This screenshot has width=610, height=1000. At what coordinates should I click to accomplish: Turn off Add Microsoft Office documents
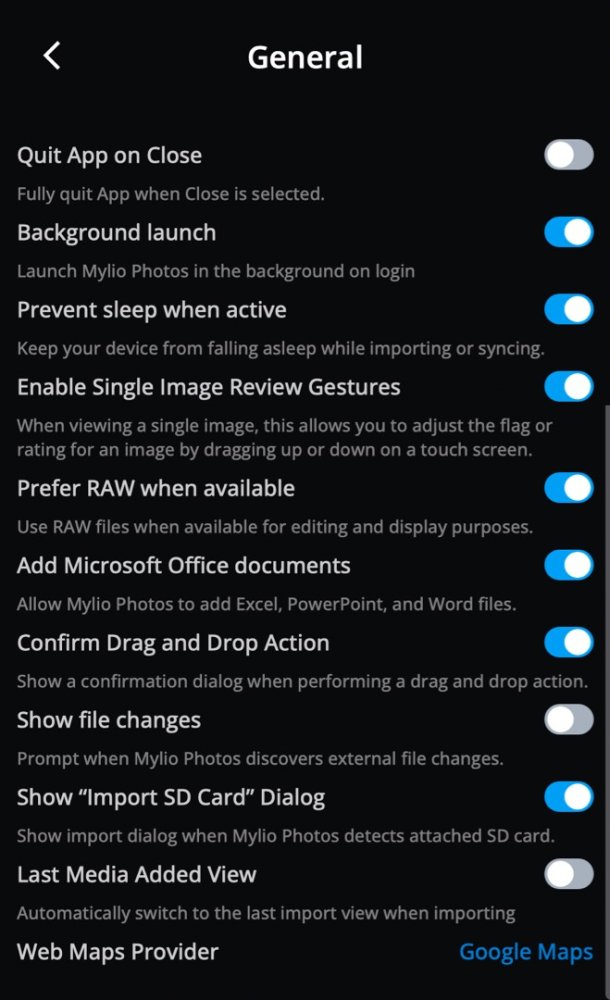click(x=568, y=565)
